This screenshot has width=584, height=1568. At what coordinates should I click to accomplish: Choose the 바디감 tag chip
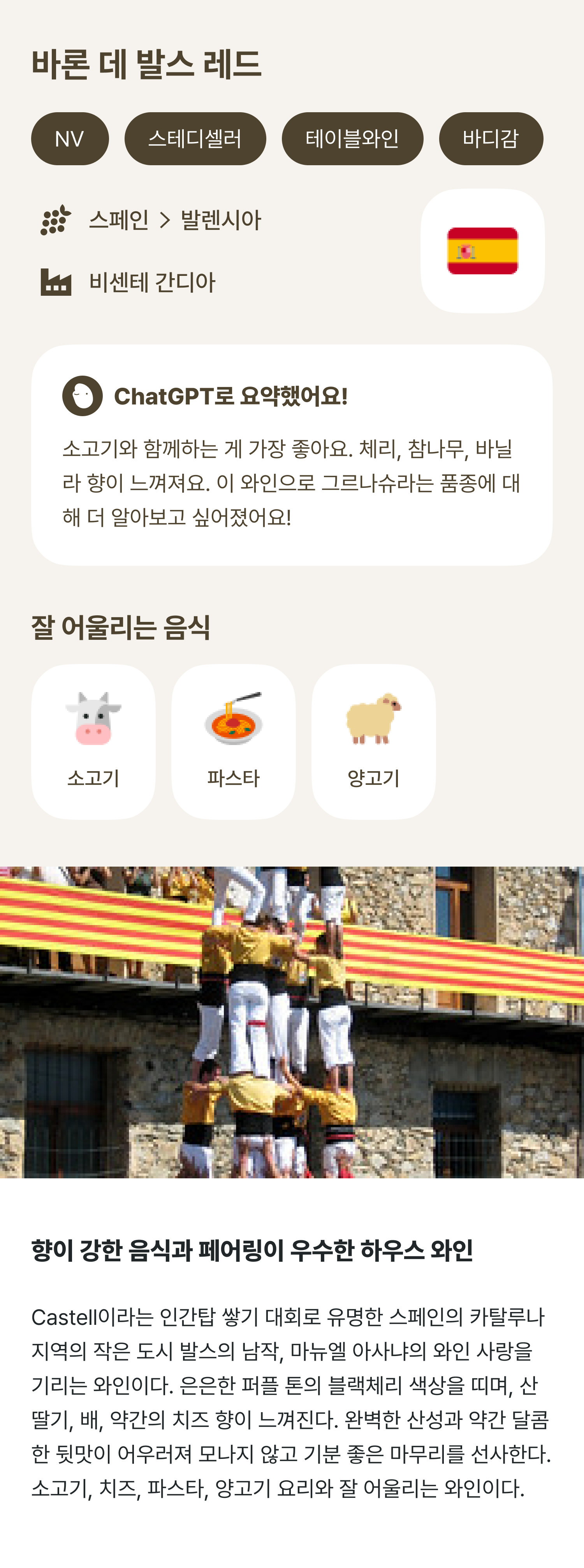click(x=490, y=139)
